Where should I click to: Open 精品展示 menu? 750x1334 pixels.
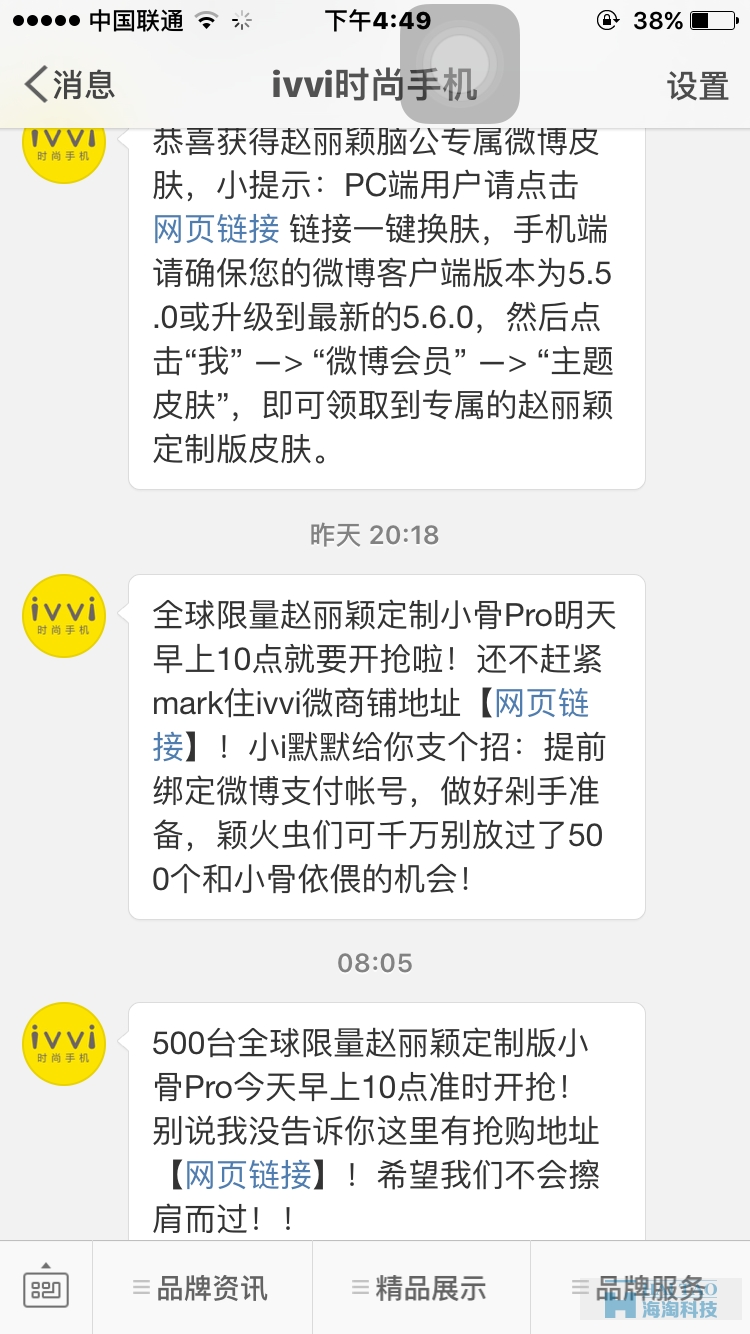click(x=420, y=1288)
